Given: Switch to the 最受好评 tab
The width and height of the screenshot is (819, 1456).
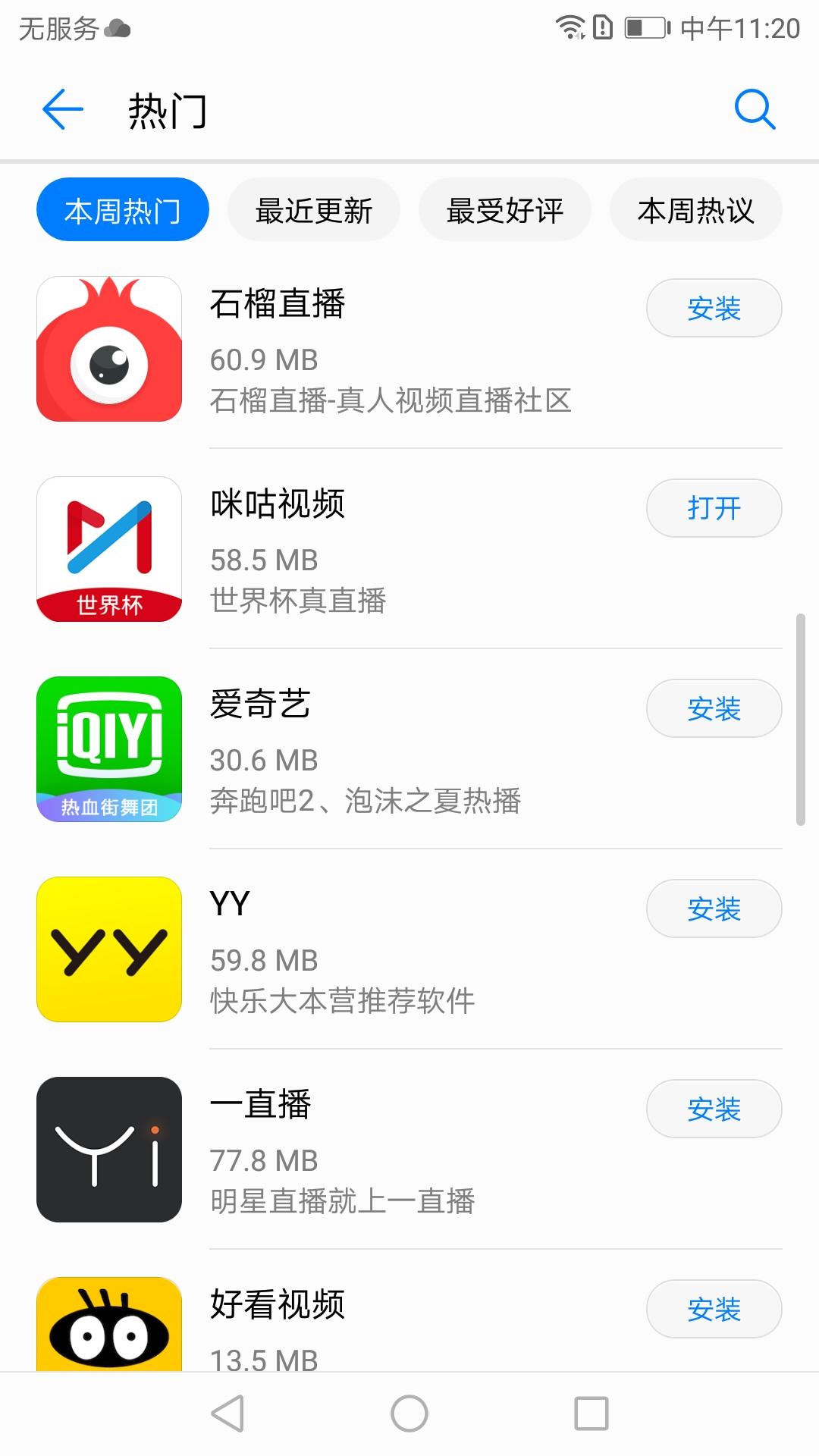Looking at the screenshot, I should 505,210.
